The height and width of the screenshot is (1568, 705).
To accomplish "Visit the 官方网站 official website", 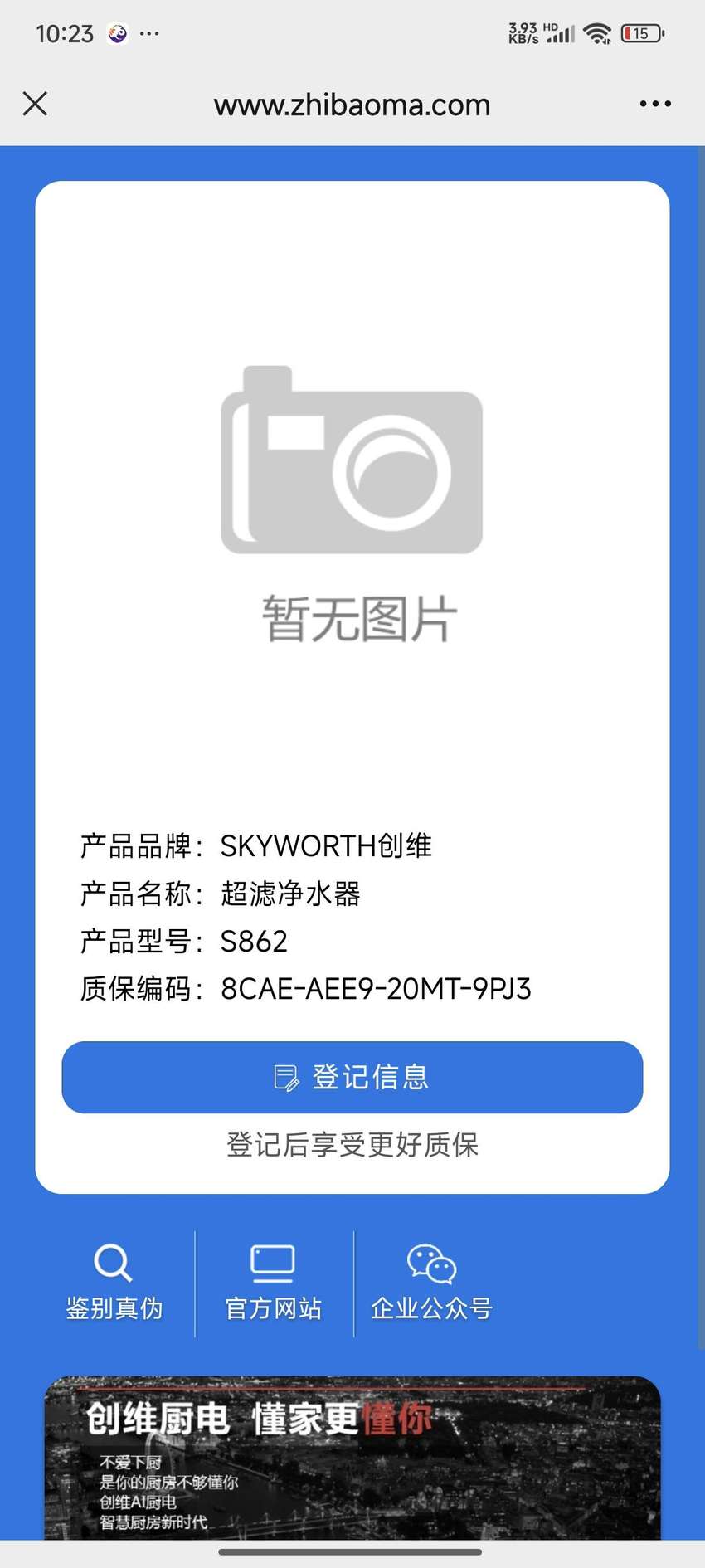I will pyautogui.click(x=273, y=1283).
